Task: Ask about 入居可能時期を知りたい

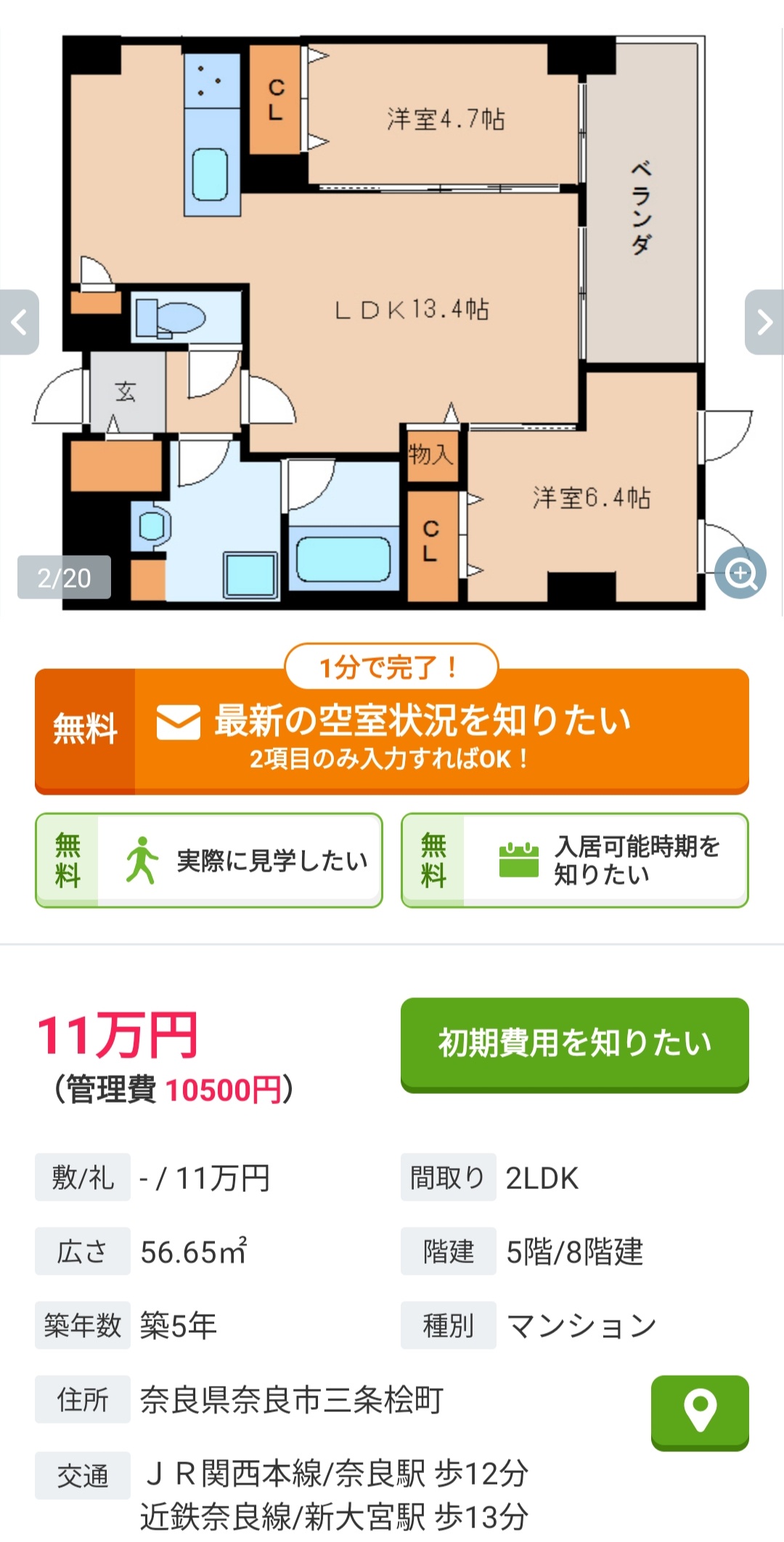Action: click(x=574, y=861)
